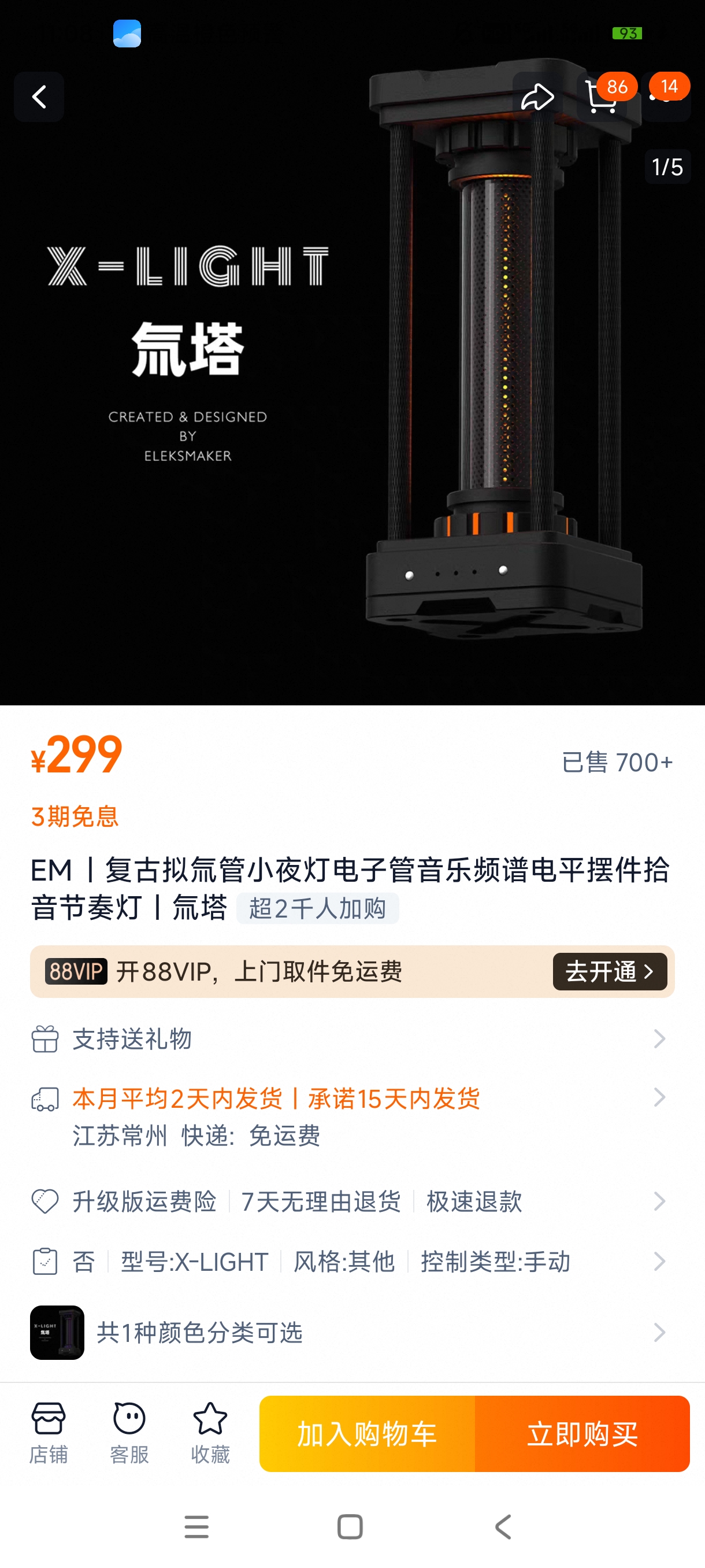Tap 去开通 to activate 88VIP
This screenshot has width=705, height=1568.
[x=610, y=971]
